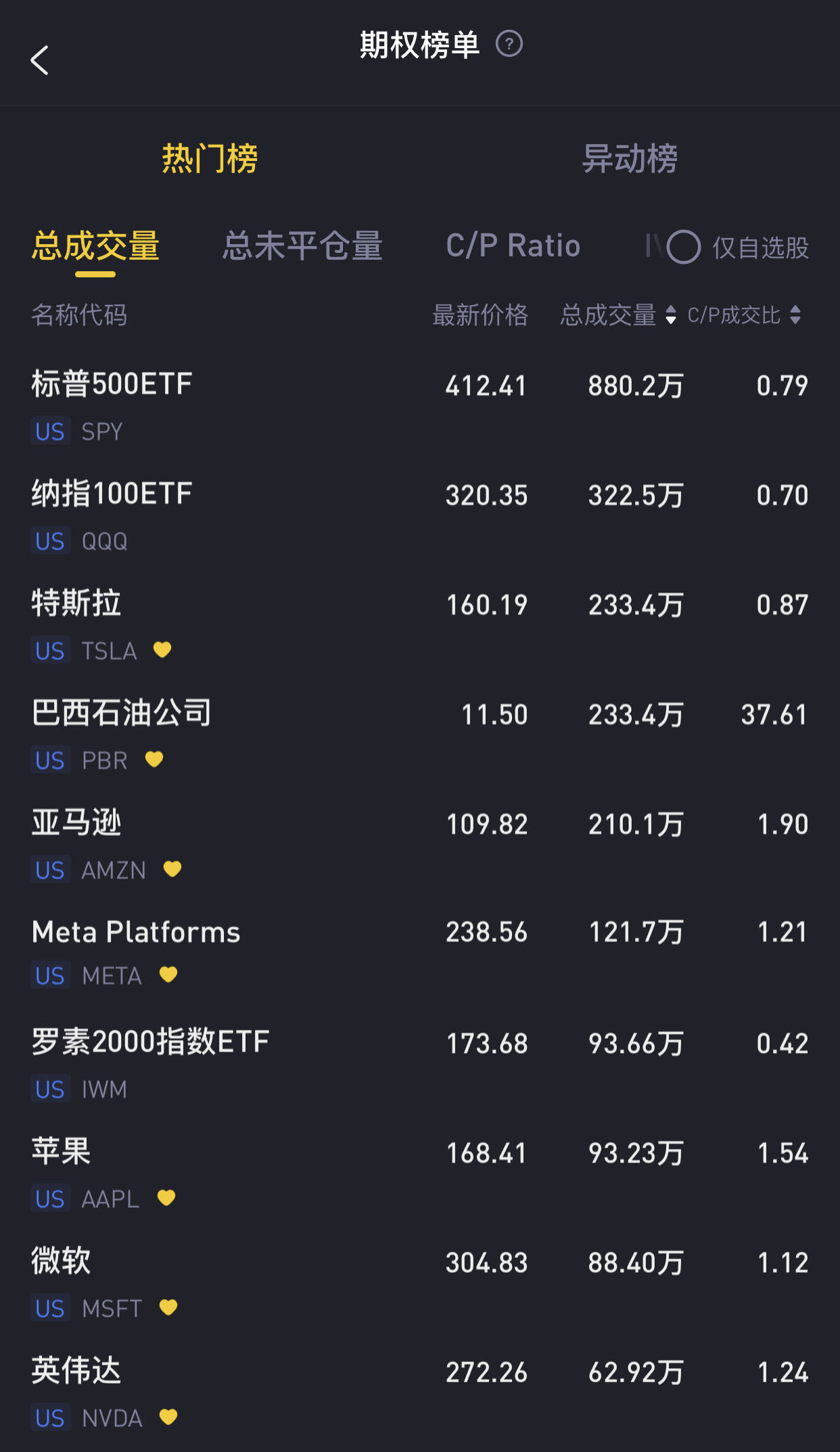Open the 总未平仓量 tab

(x=302, y=247)
